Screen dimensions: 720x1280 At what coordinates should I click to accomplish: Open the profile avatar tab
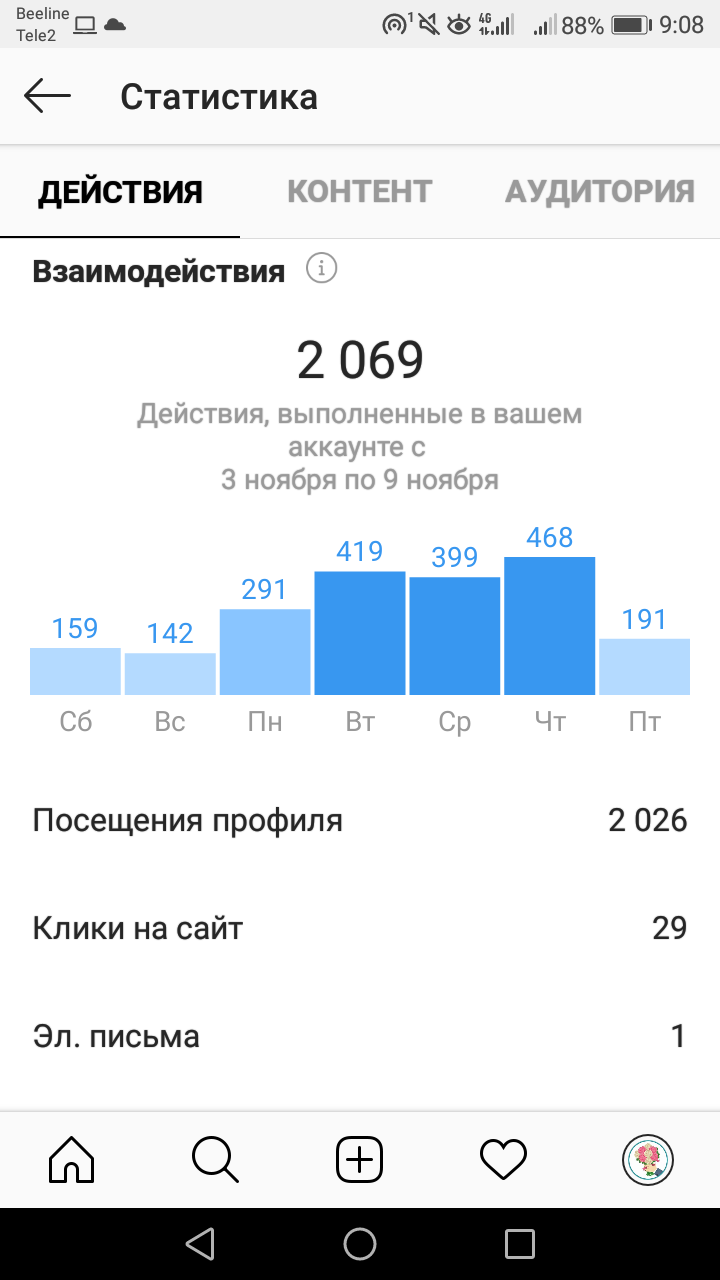[648, 1160]
